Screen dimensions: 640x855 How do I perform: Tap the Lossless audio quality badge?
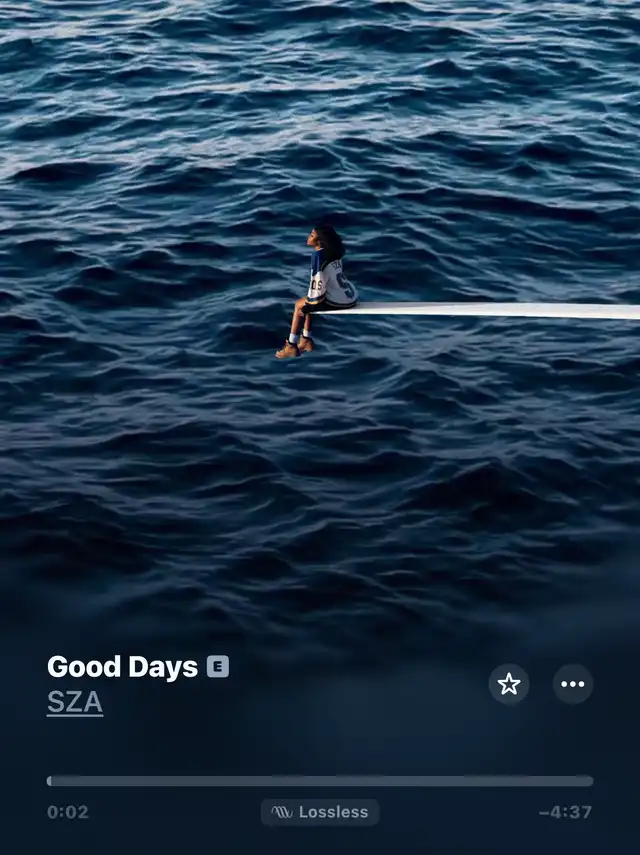click(320, 812)
